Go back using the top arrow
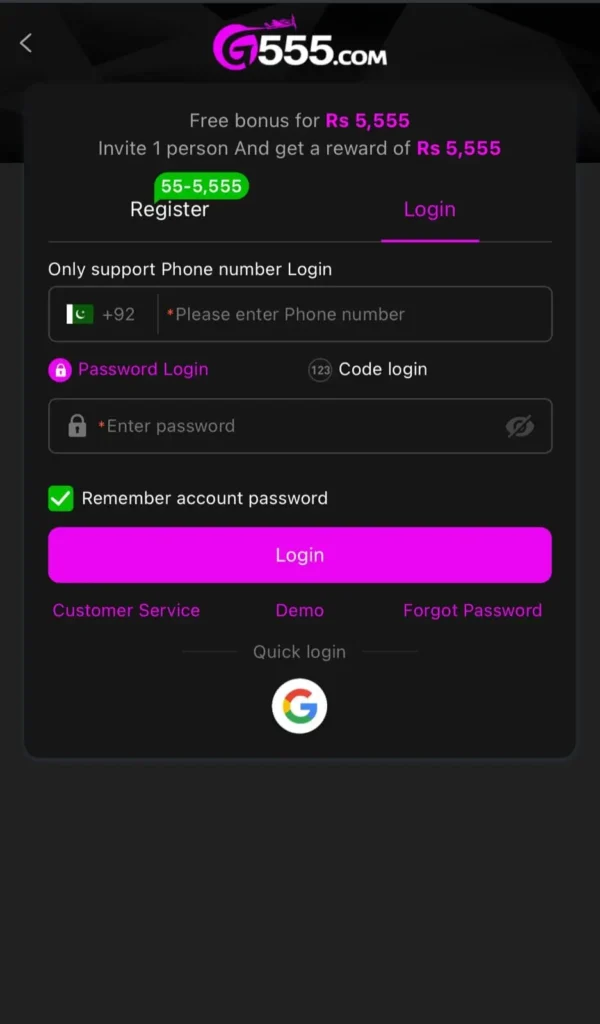Image resolution: width=600 pixels, height=1024 pixels. point(26,43)
